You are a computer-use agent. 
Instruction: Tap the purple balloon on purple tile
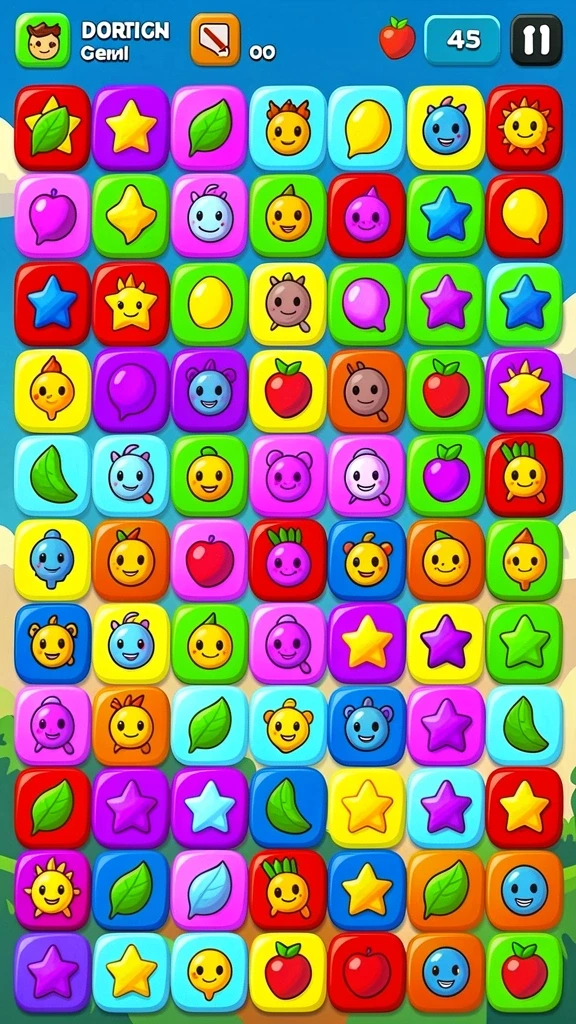pyautogui.click(x=131, y=391)
